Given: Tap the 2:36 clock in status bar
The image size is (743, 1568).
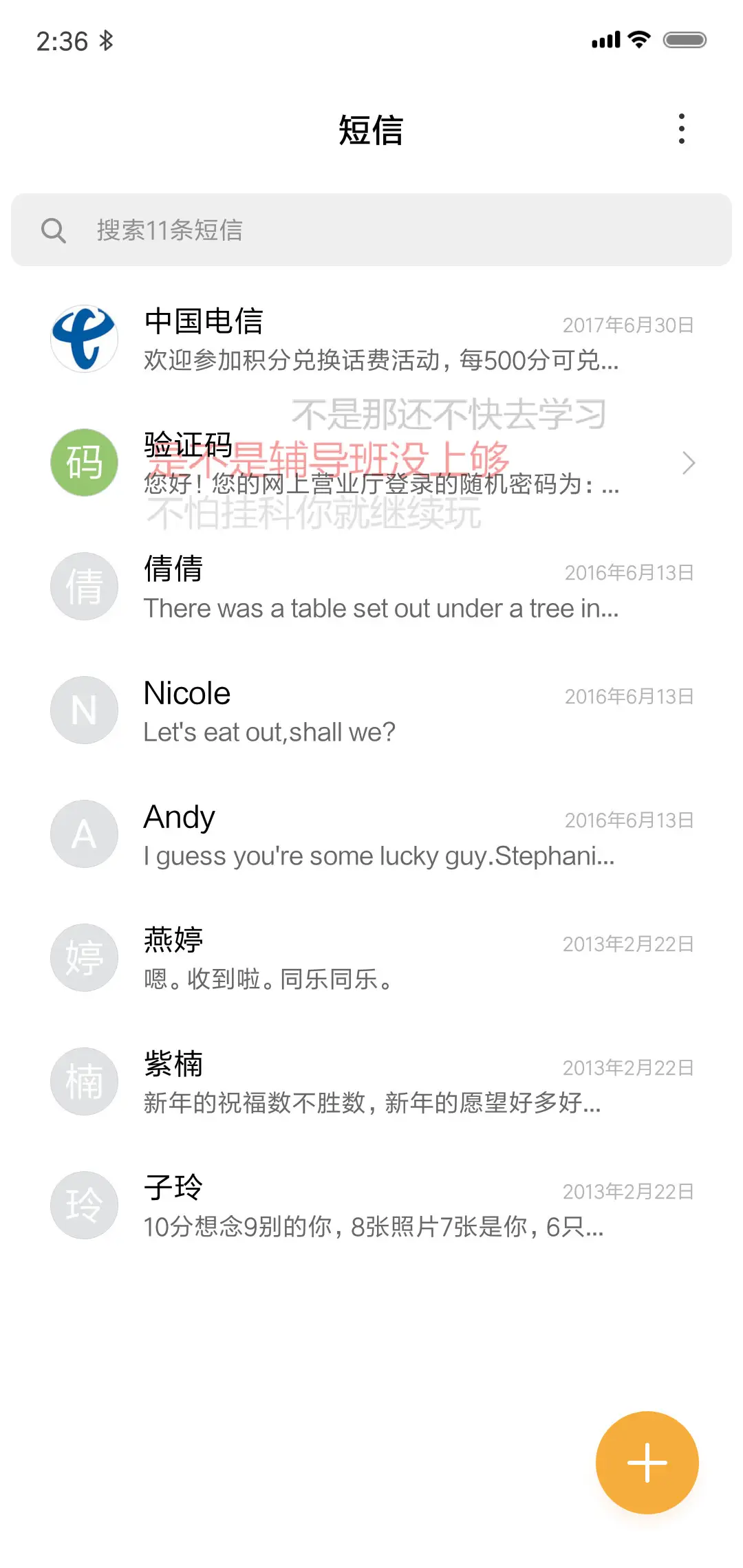Looking at the screenshot, I should pyautogui.click(x=62, y=39).
